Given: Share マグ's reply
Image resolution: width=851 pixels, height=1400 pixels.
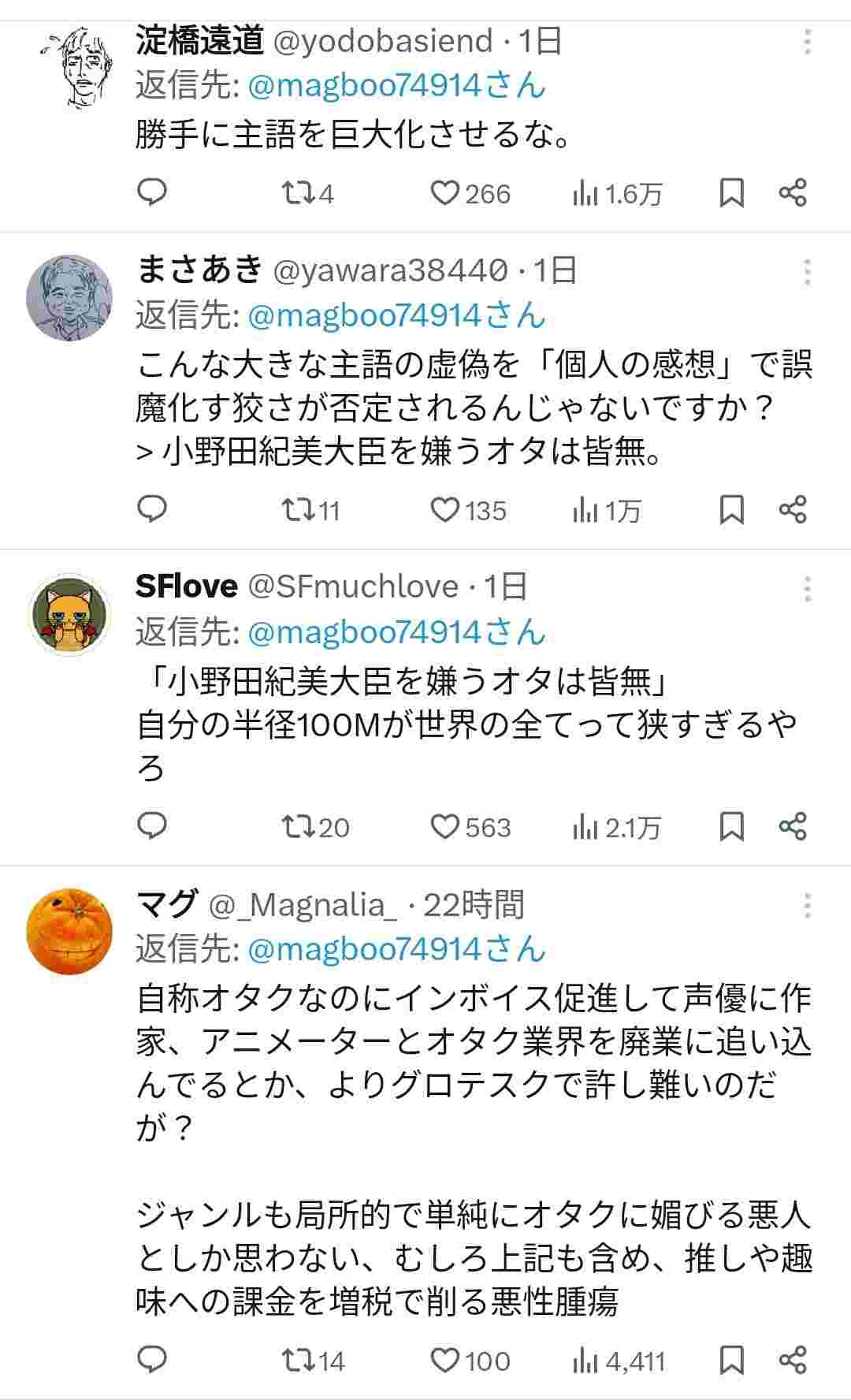Looking at the screenshot, I should click(x=793, y=1360).
